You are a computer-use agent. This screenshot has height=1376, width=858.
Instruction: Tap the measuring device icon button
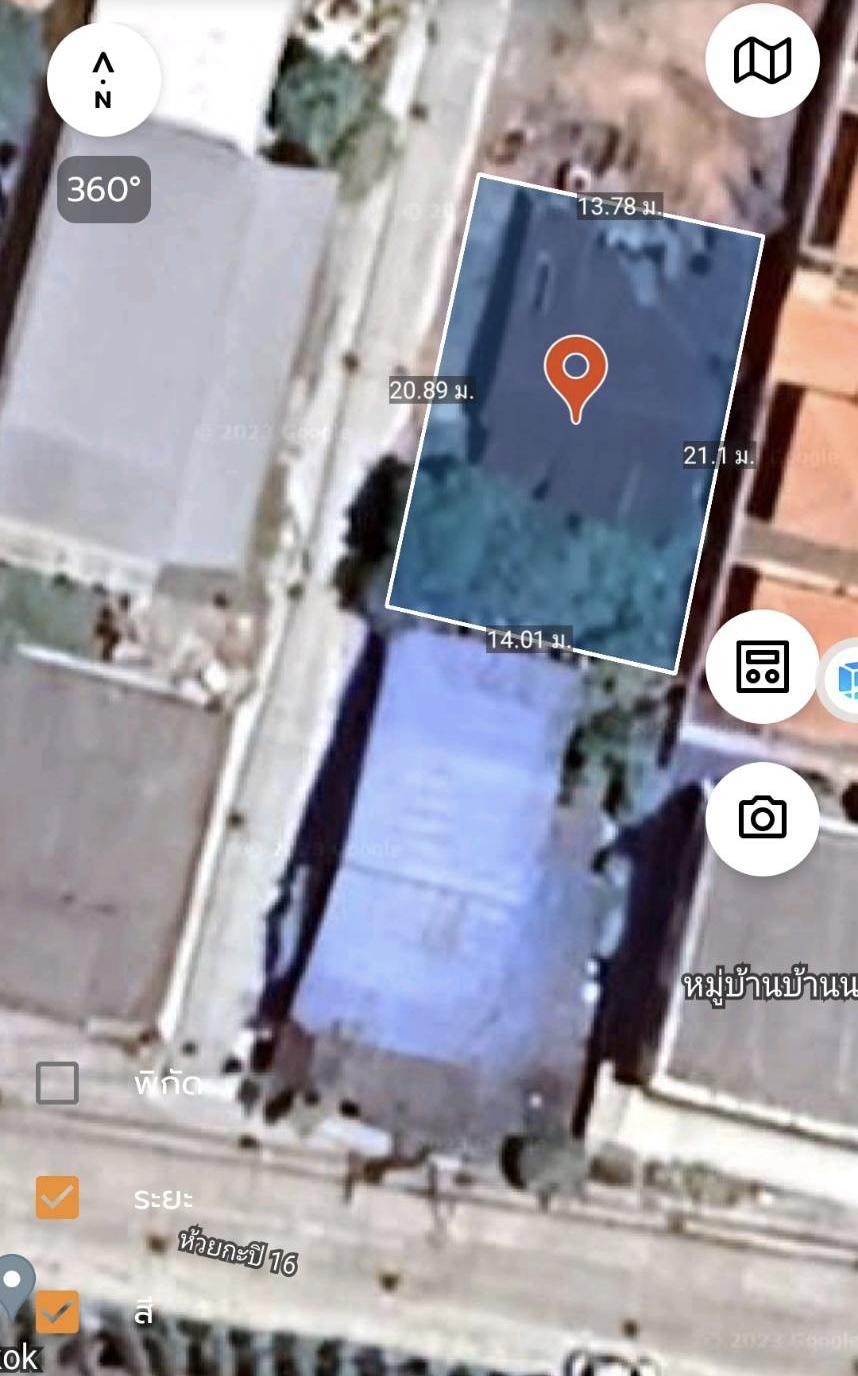[763, 667]
